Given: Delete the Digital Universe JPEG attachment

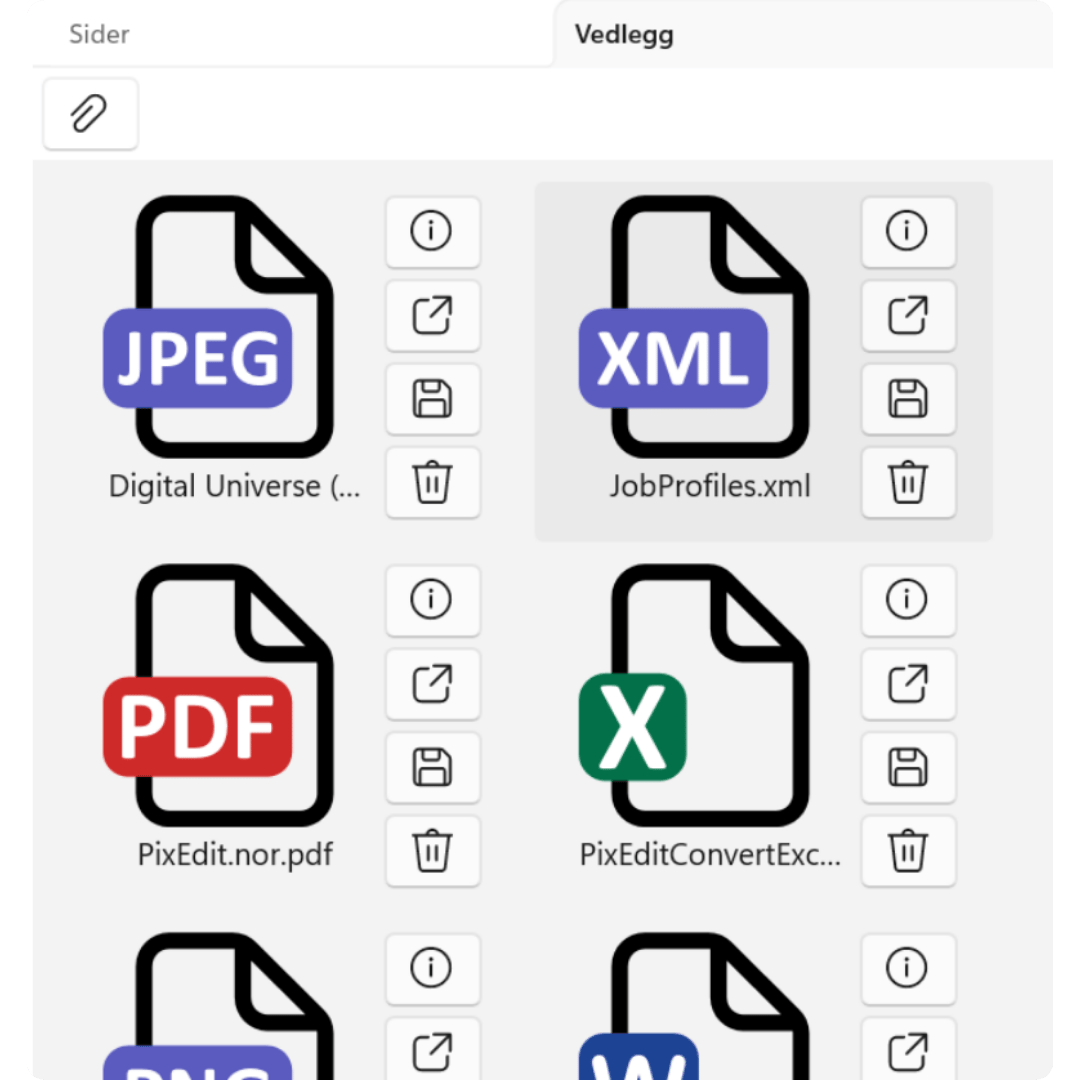Looking at the screenshot, I should [432, 483].
